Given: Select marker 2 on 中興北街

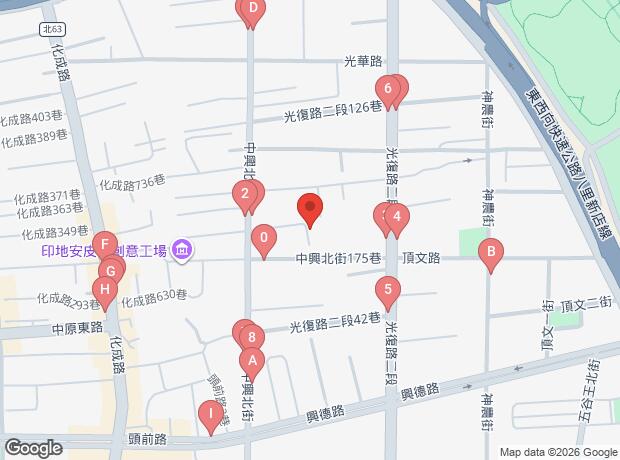Looking at the screenshot, I should click(x=245, y=197).
